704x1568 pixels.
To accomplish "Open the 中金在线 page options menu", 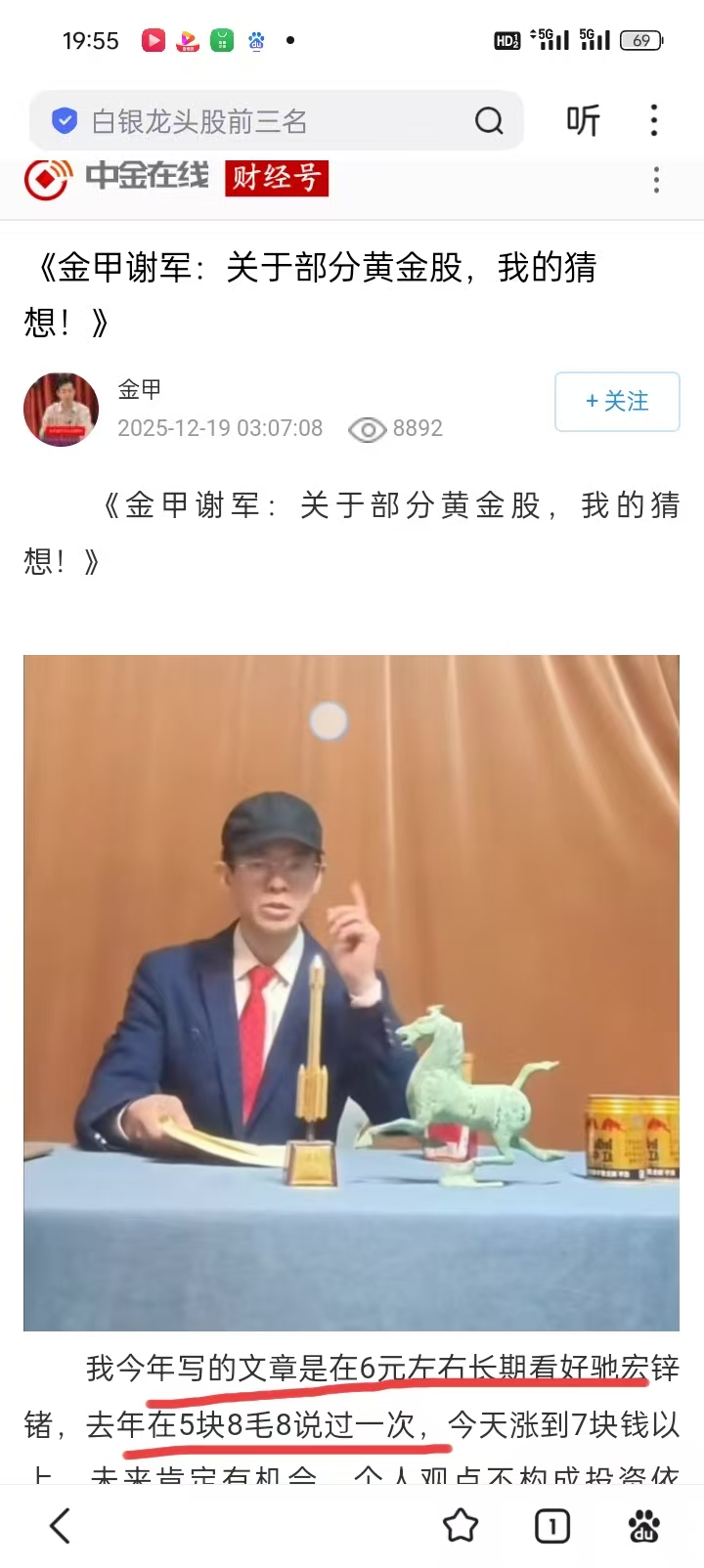I will [x=656, y=180].
